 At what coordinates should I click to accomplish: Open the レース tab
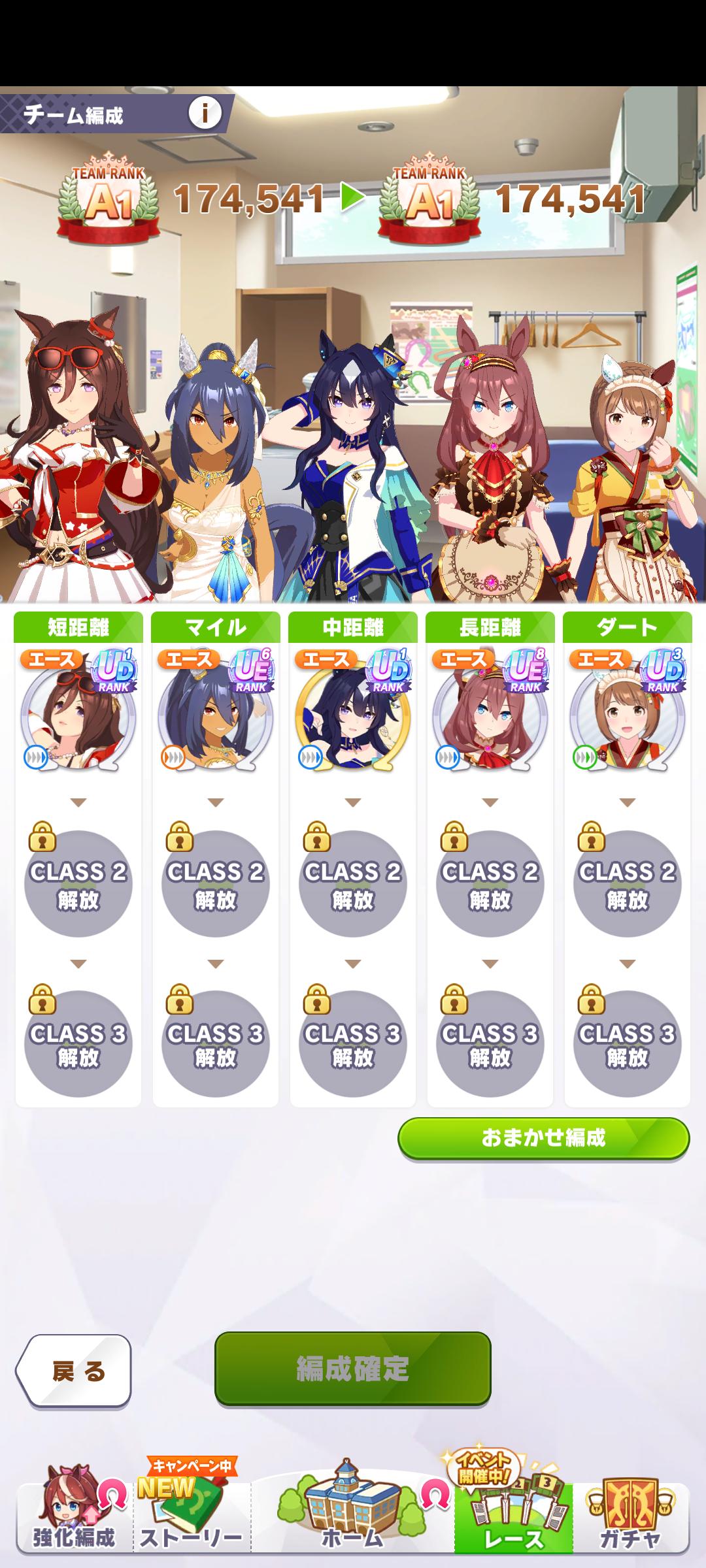tap(514, 1517)
